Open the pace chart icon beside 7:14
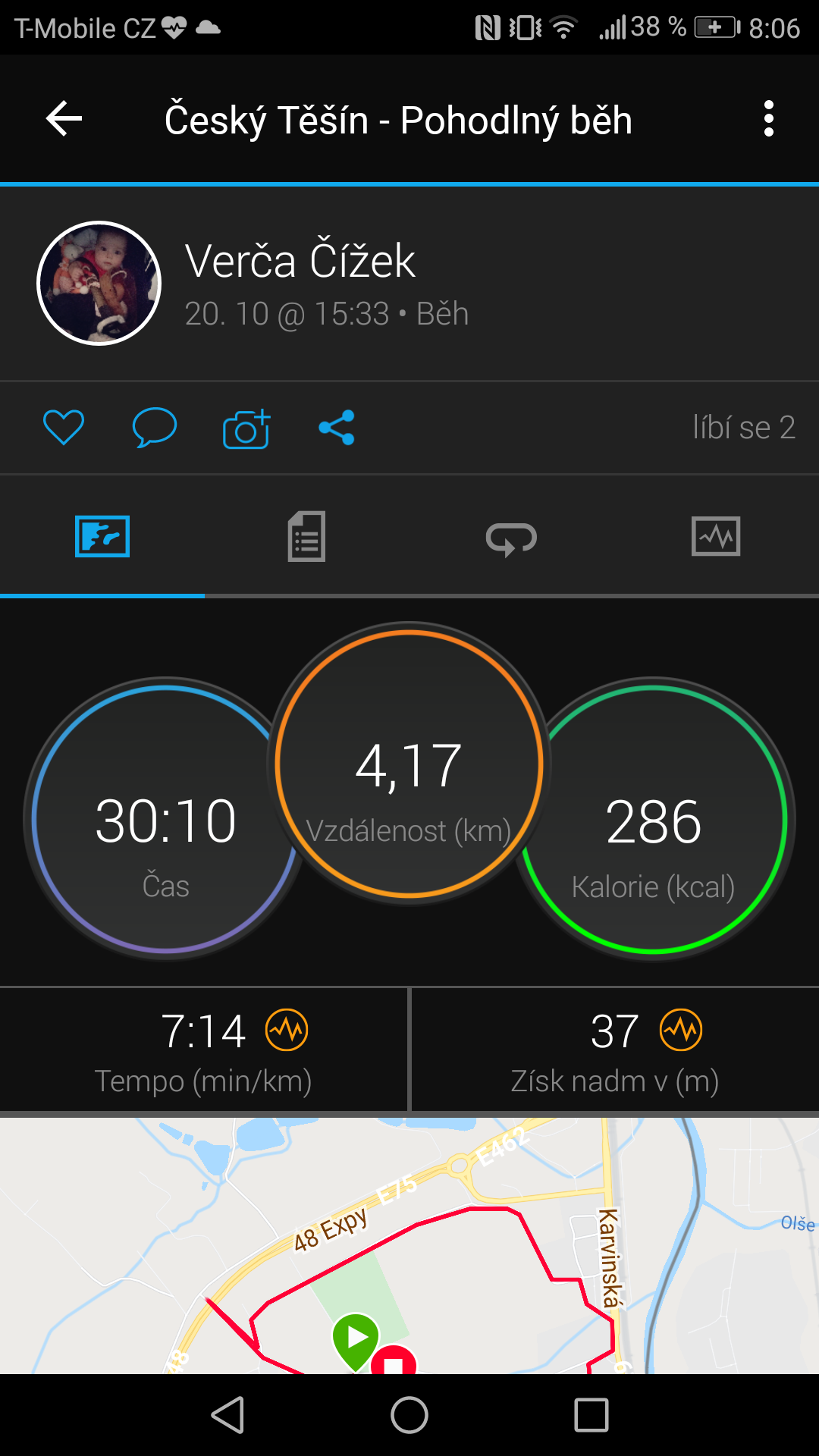The width and height of the screenshot is (819, 1456). coord(287,1030)
